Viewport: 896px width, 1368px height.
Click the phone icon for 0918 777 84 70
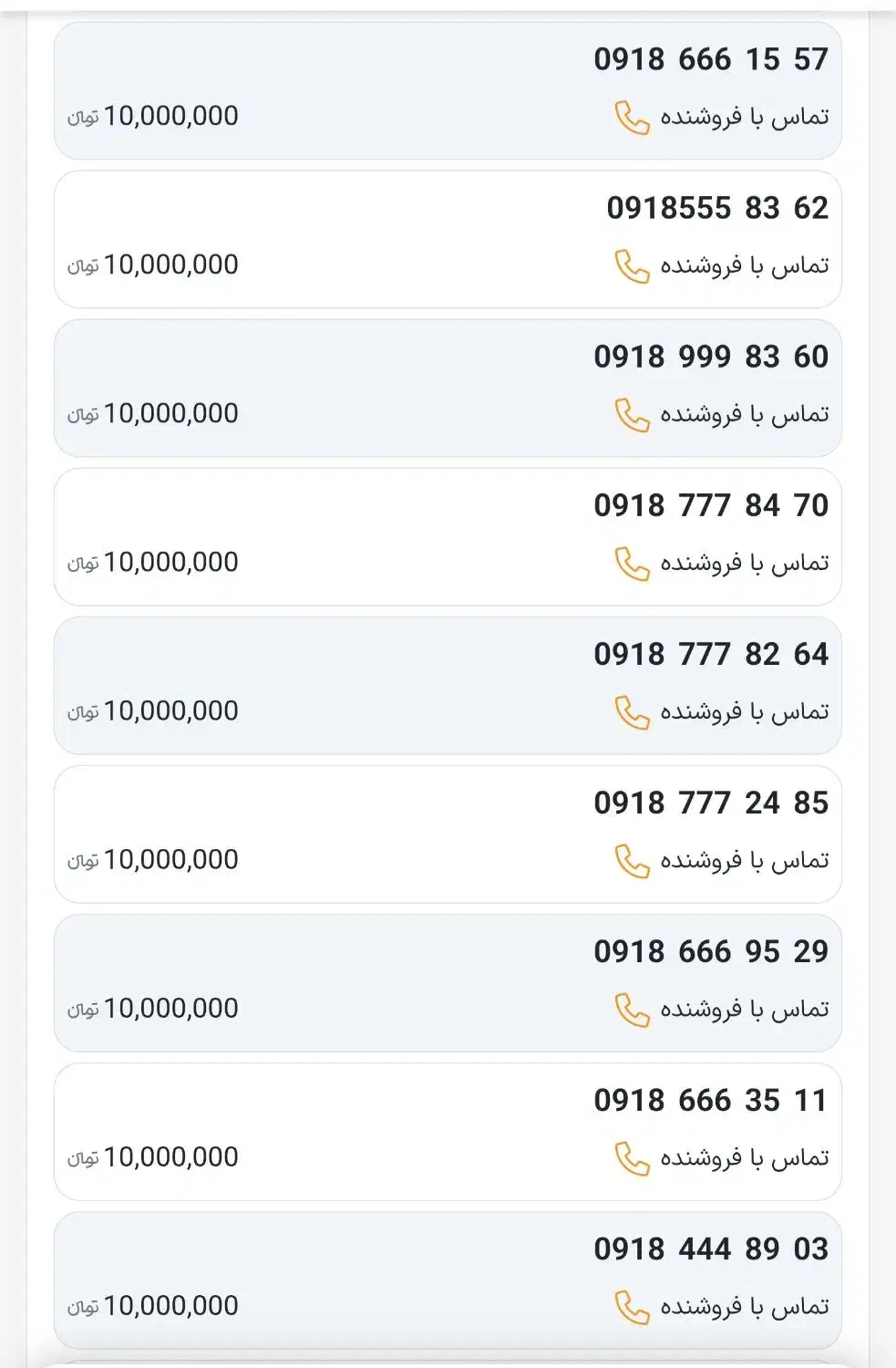[x=631, y=563]
